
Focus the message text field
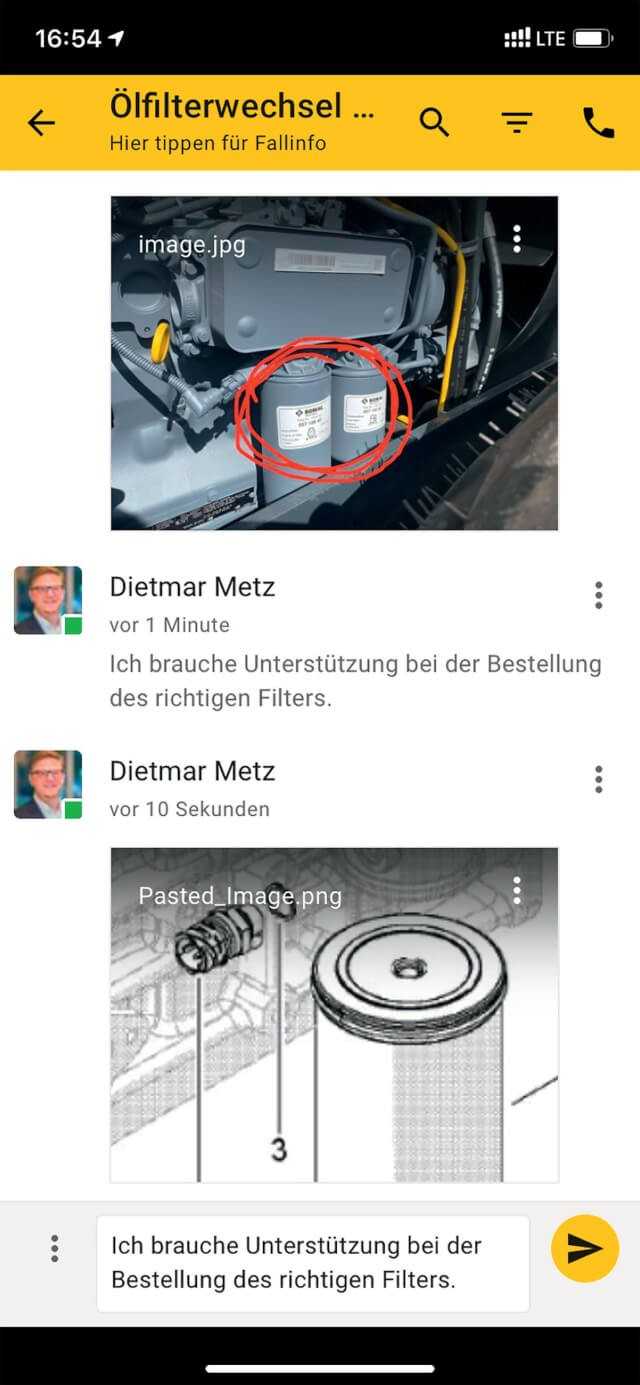tap(312, 1262)
